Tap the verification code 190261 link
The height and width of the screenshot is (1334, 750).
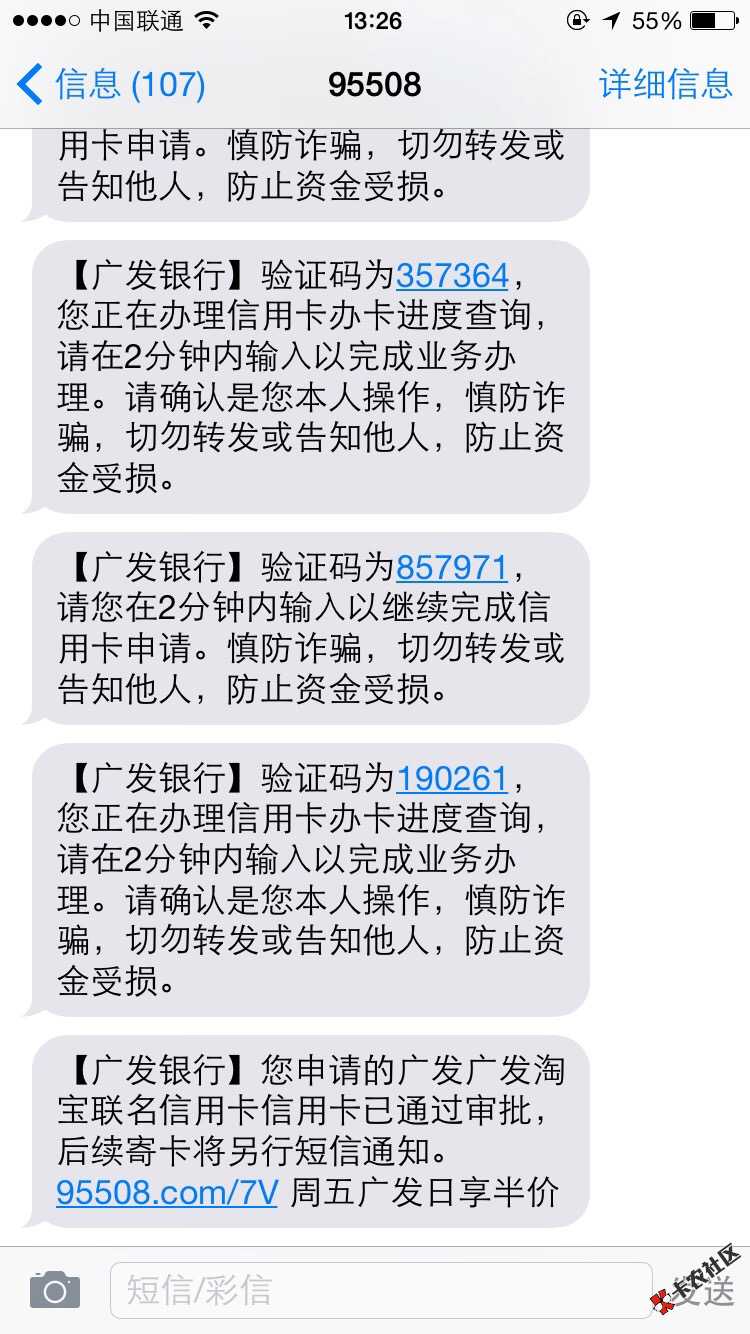pyautogui.click(x=452, y=778)
